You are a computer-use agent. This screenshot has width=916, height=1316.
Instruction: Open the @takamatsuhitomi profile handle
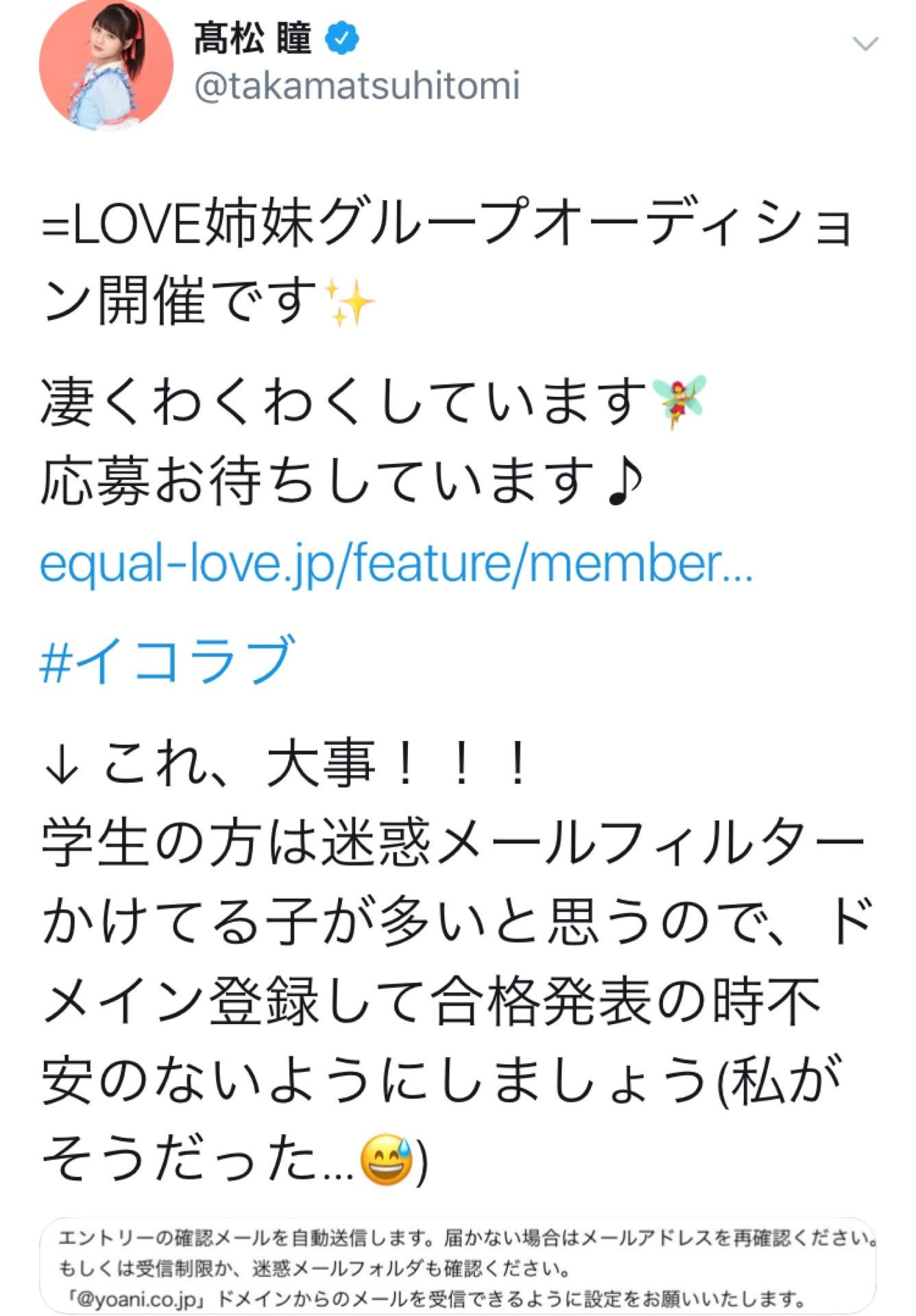coord(357,86)
